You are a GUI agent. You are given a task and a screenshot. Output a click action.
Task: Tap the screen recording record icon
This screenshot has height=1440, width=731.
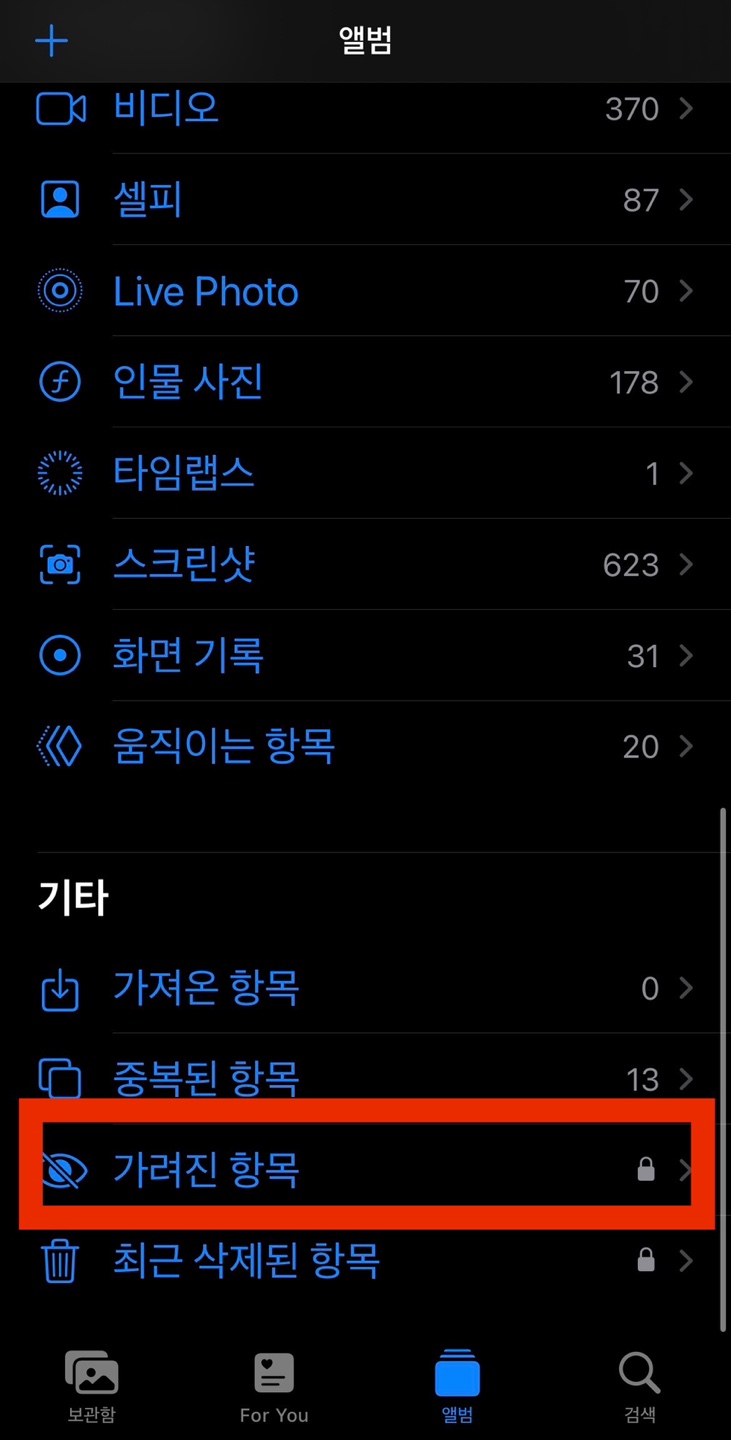point(60,655)
